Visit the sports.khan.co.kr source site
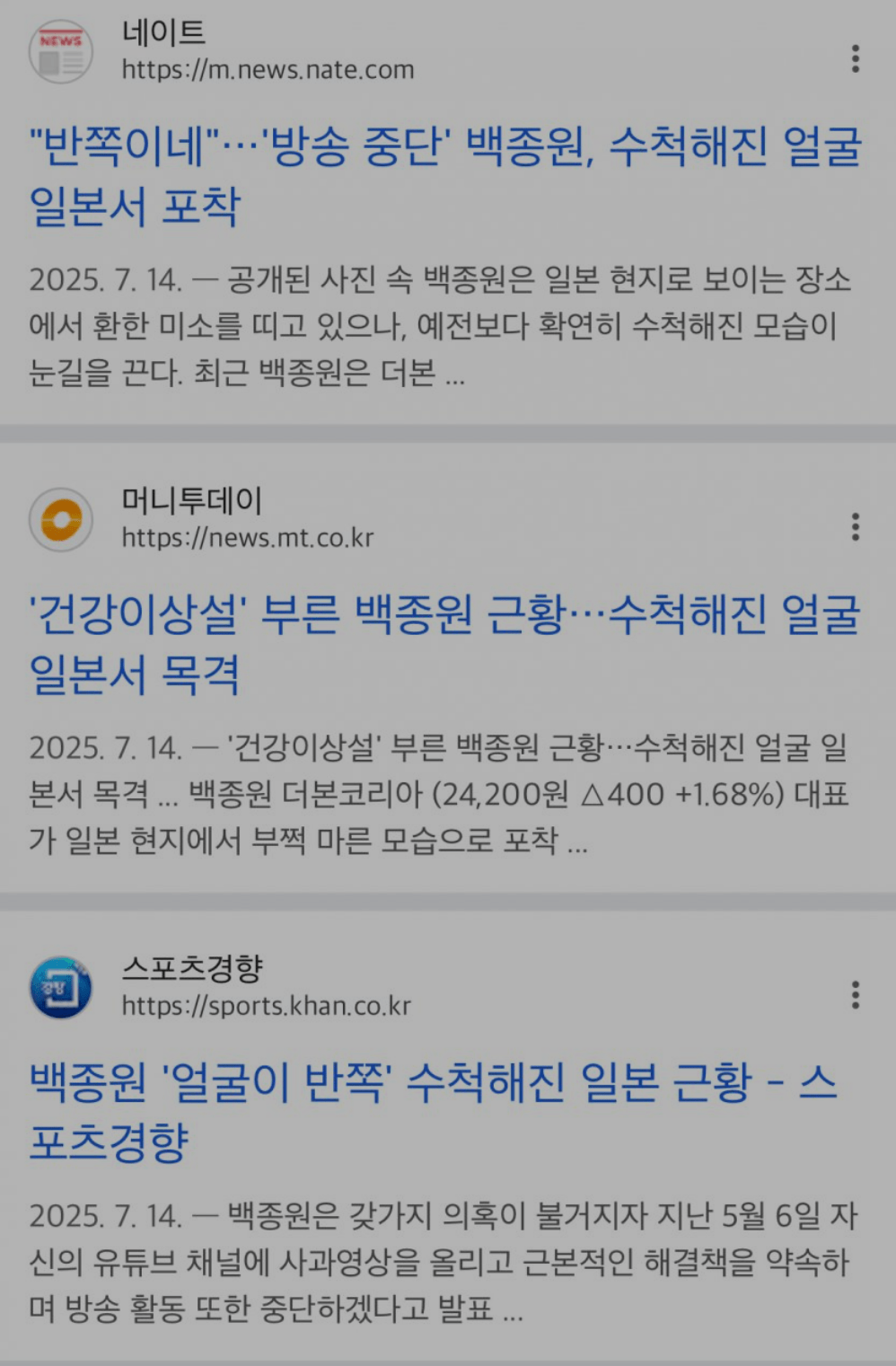896x1366 pixels. tap(266, 1006)
